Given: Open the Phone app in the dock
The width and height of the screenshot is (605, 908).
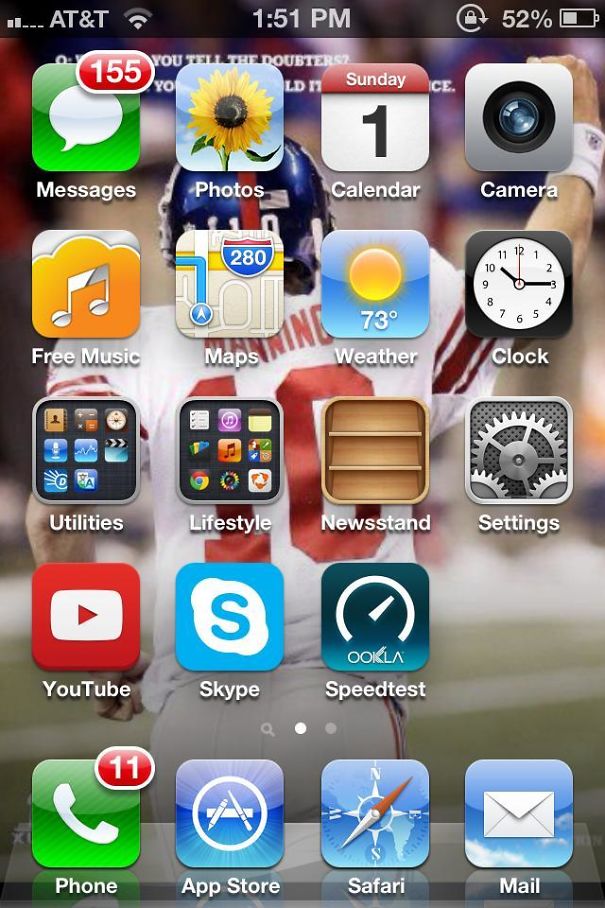Looking at the screenshot, I should [x=86, y=814].
